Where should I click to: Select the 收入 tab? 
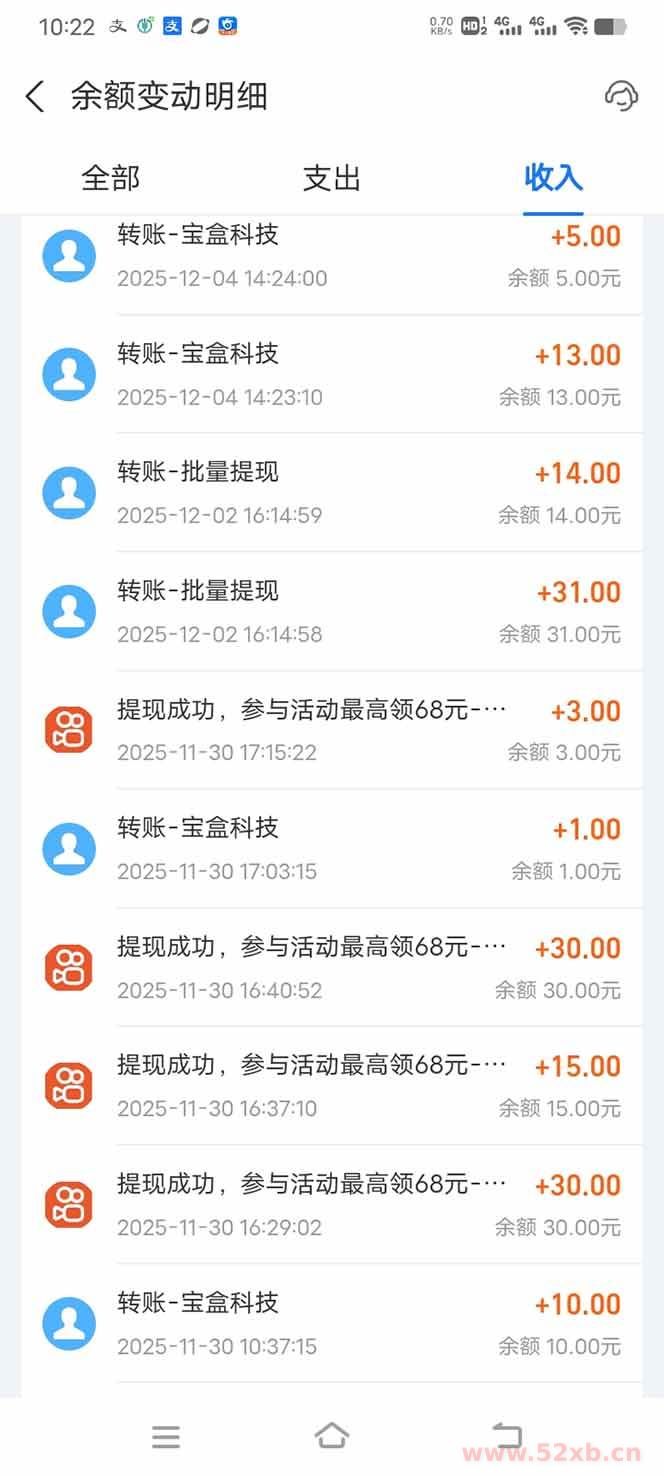pos(553,178)
